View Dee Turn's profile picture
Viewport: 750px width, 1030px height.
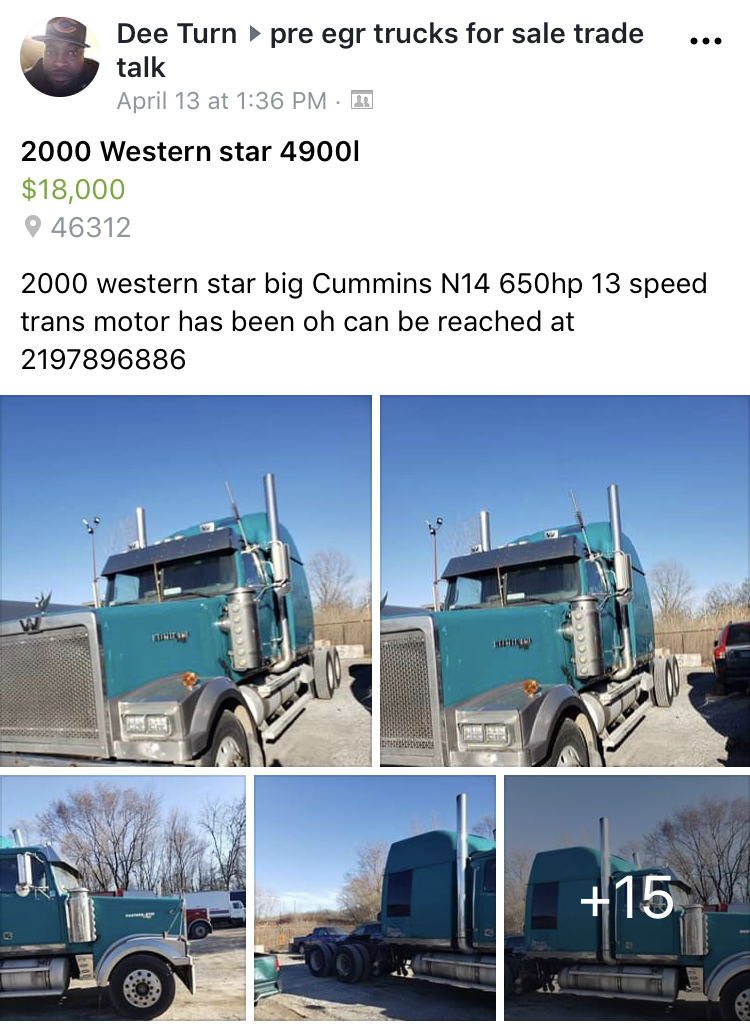click(60, 56)
